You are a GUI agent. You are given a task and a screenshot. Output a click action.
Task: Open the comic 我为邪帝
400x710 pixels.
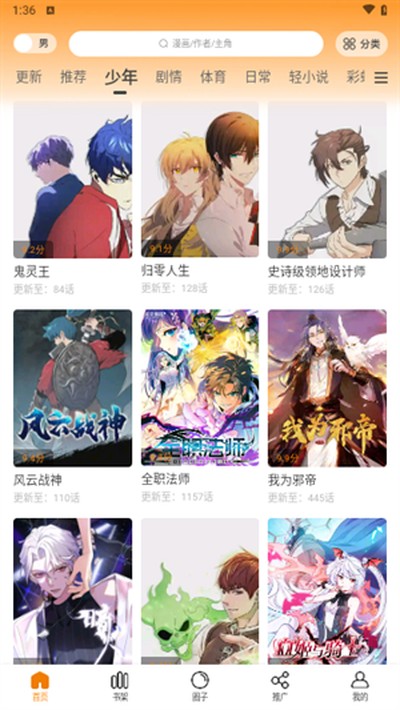pyautogui.click(x=327, y=407)
